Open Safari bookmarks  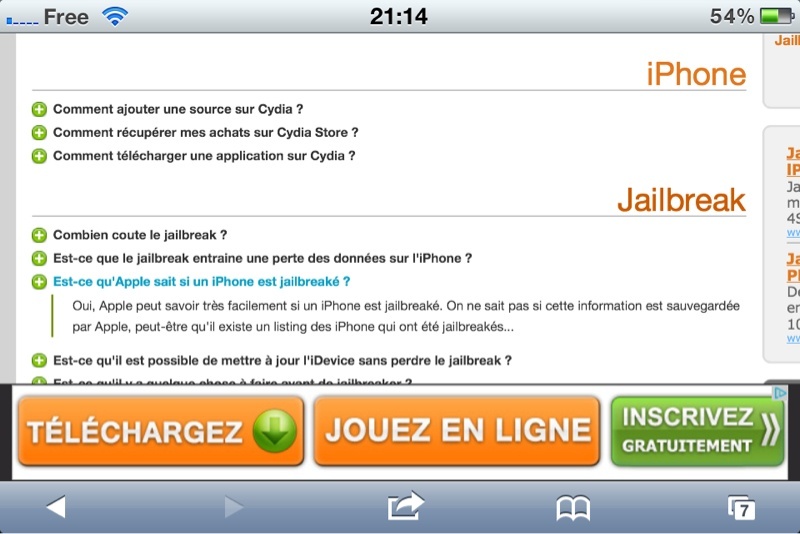pyautogui.click(x=573, y=509)
